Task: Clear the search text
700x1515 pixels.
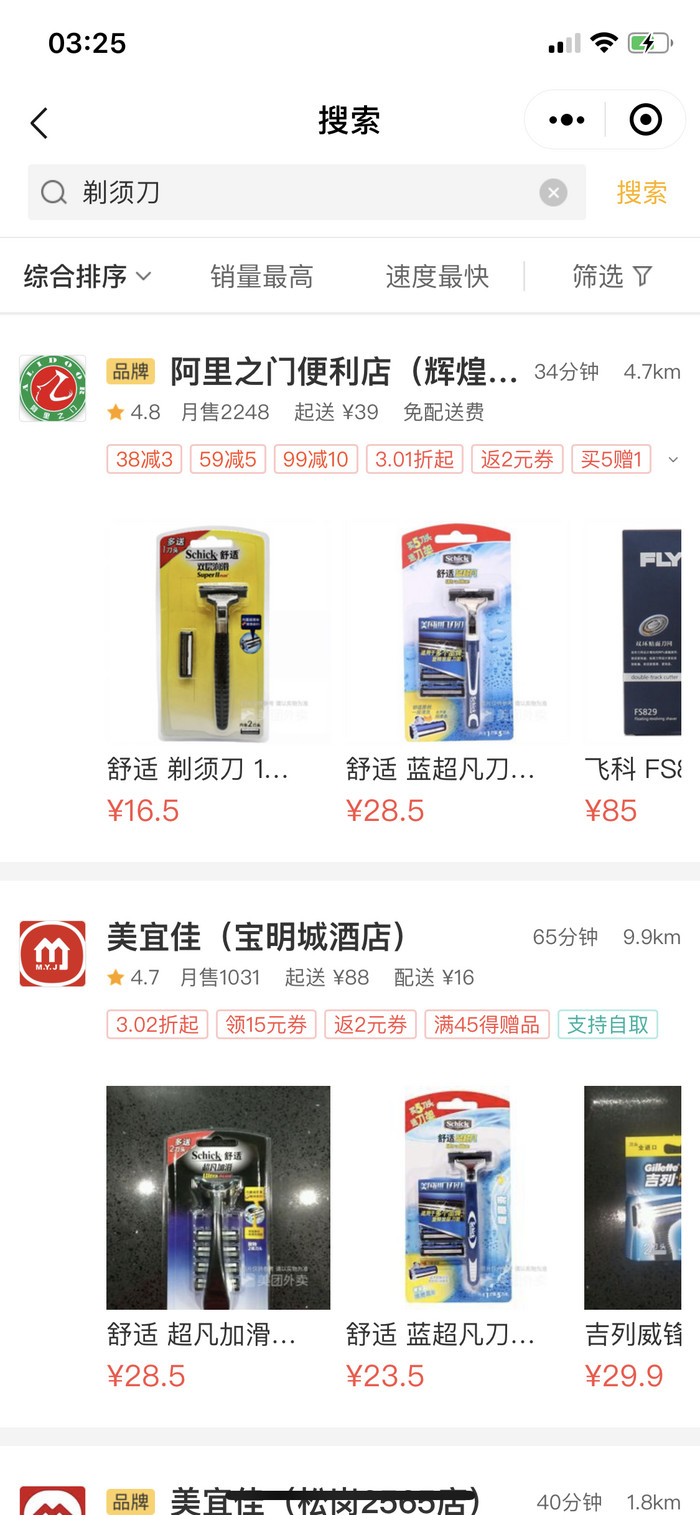Action: (553, 192)
